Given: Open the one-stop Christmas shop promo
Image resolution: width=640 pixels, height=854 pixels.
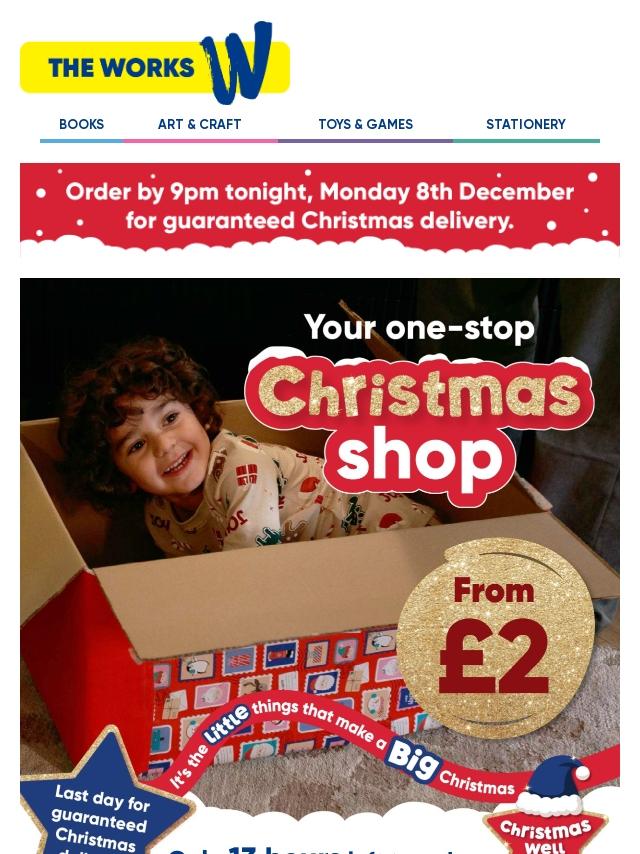Looking at the screenshot, I should click(320, 560).
